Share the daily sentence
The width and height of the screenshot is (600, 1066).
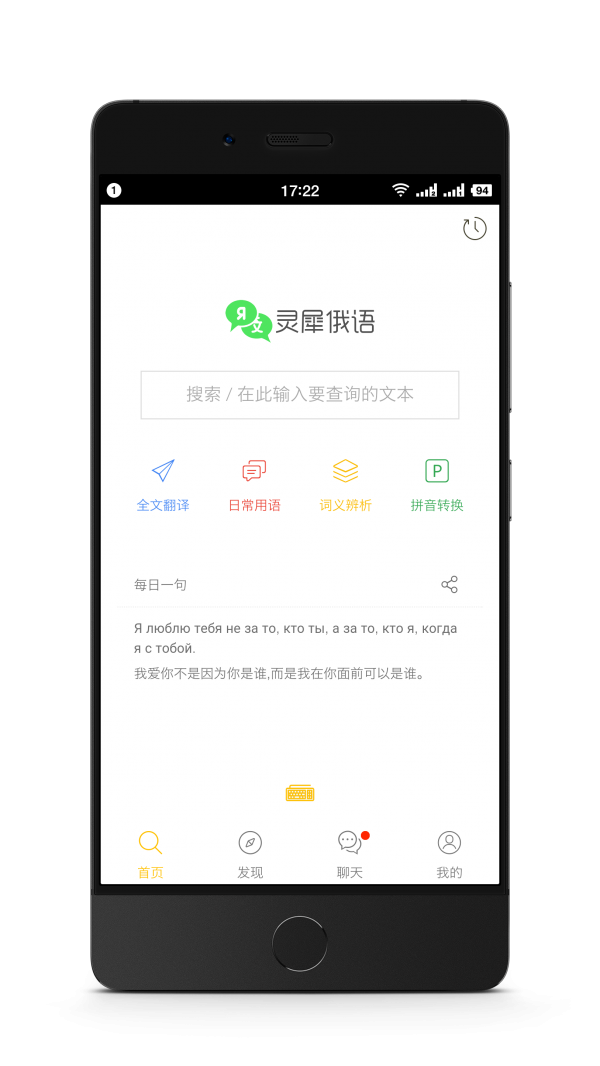(x=449, y=585)
